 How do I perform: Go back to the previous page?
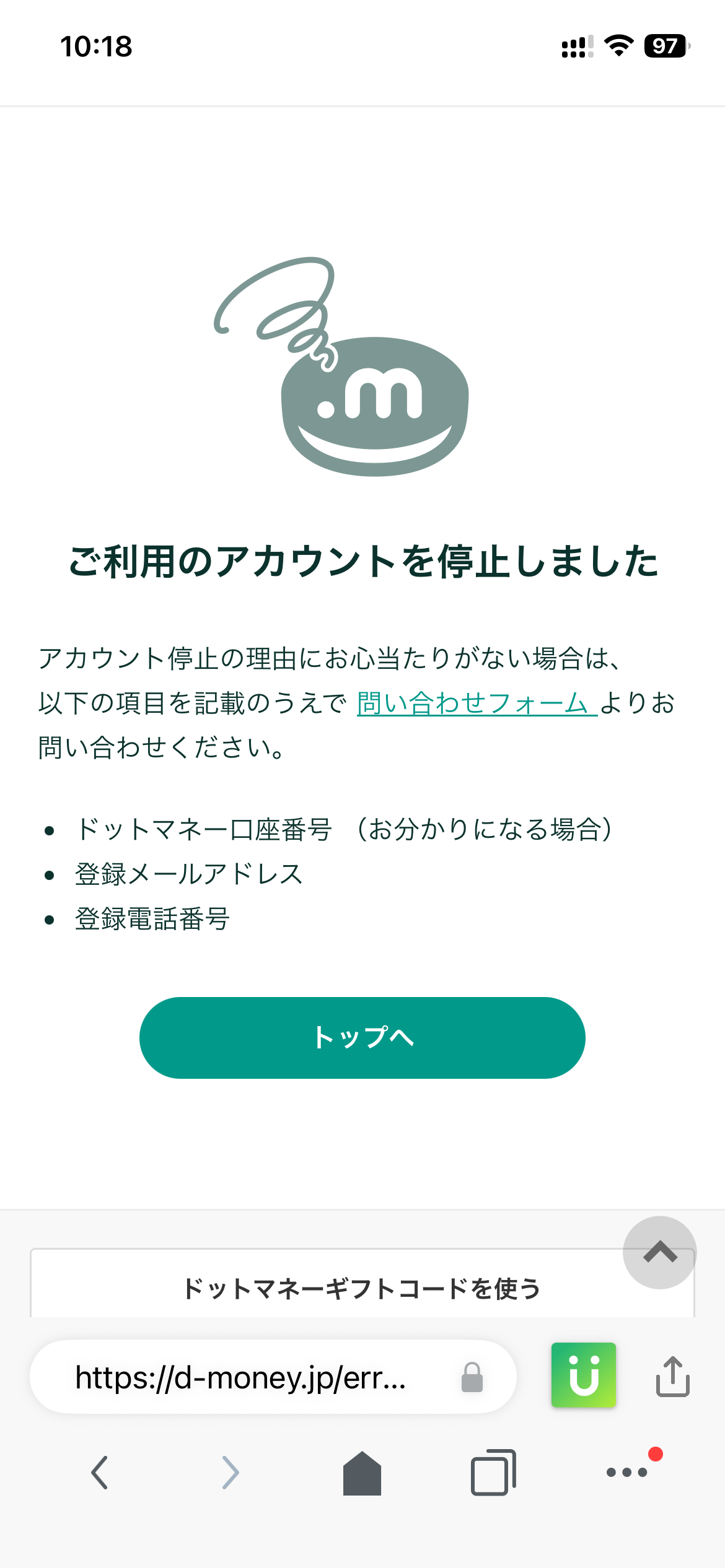click(100, 1472)
